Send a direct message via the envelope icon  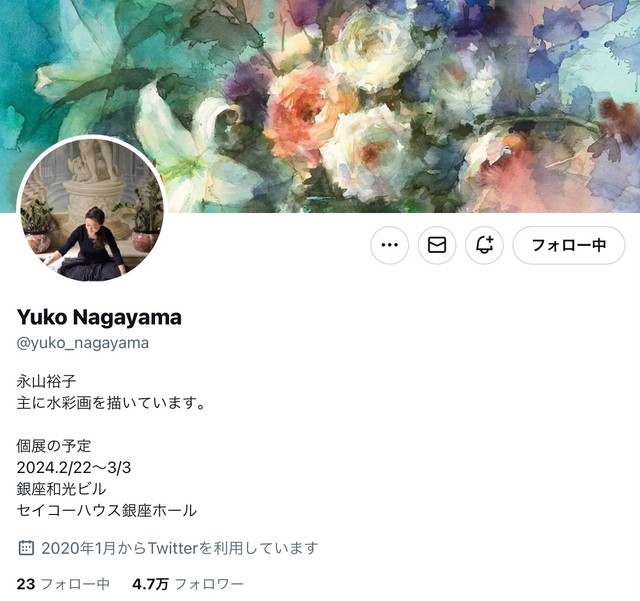[437, 245]
